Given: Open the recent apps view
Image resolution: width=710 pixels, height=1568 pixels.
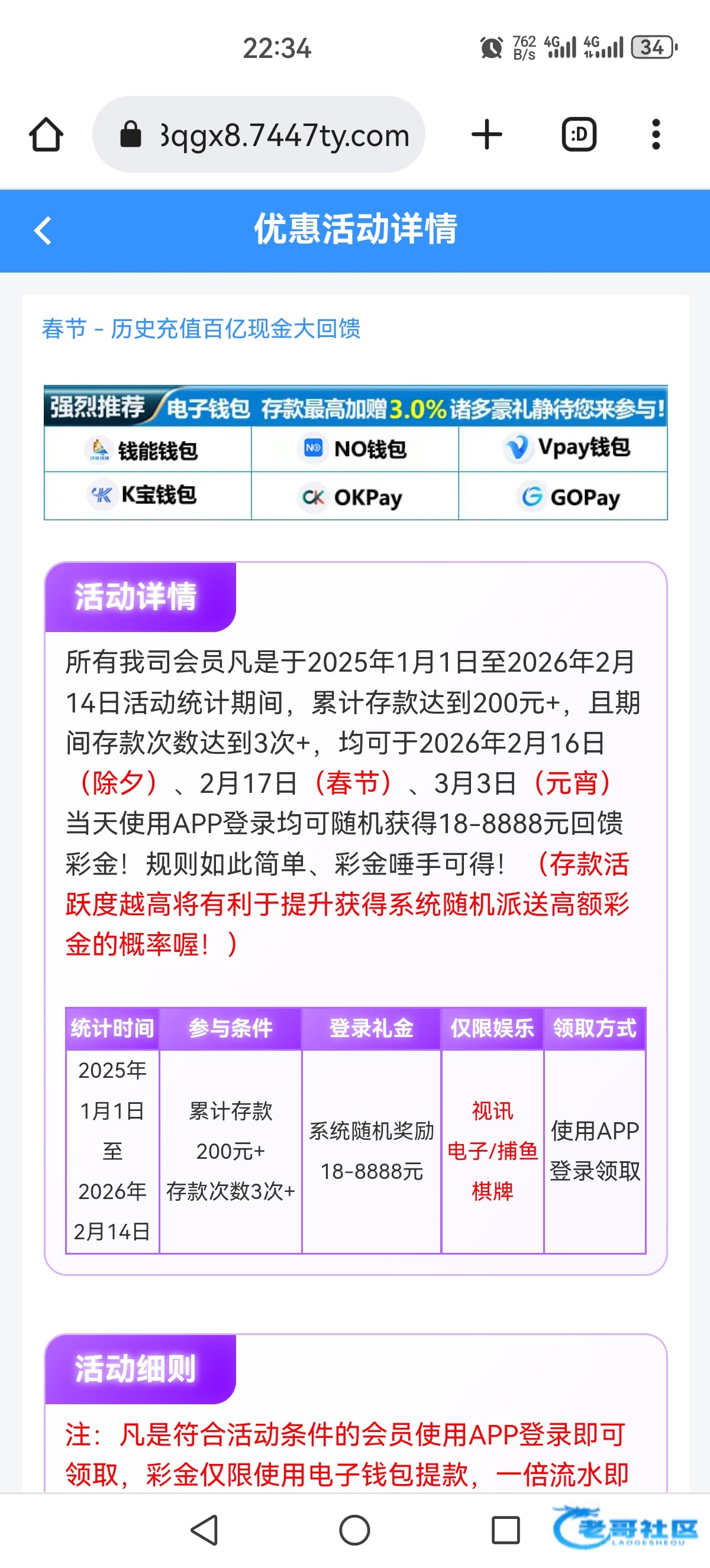Looking at the screenshot, I should pyautogui.click(x=505, y=1530).
